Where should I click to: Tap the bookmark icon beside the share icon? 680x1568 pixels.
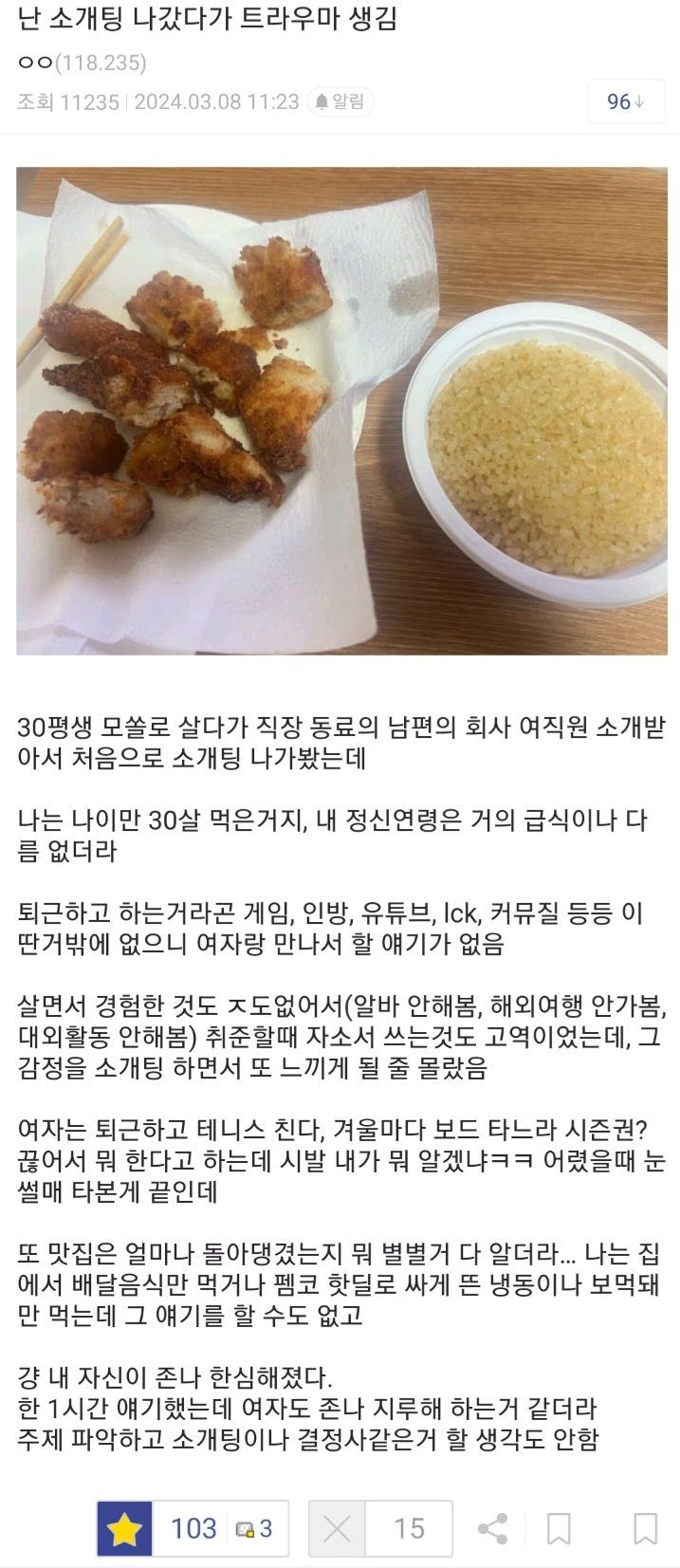(559, 1528)
